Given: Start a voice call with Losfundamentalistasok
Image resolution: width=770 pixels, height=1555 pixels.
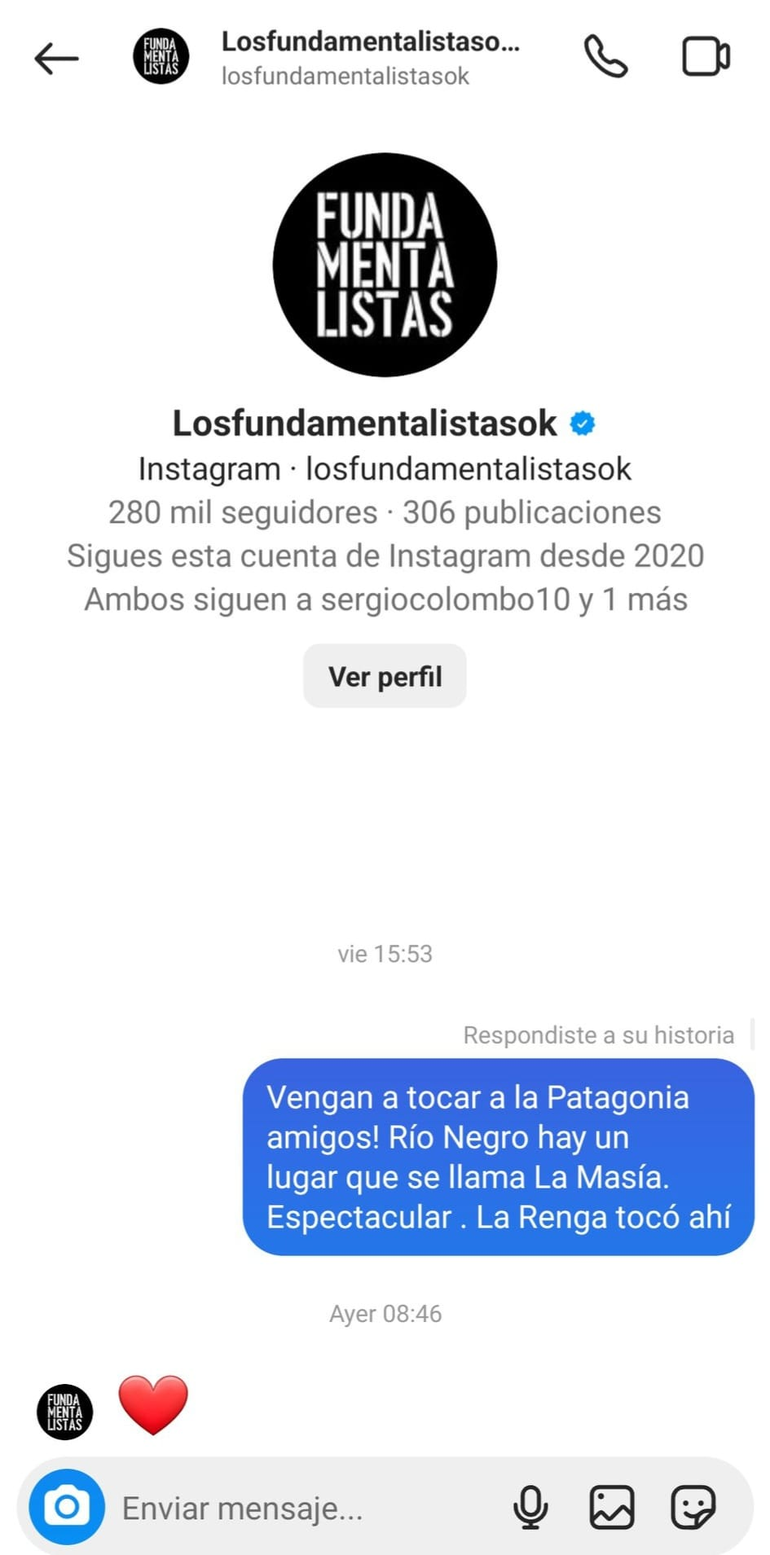Looking at the screenshot, I should pos(606,57).
